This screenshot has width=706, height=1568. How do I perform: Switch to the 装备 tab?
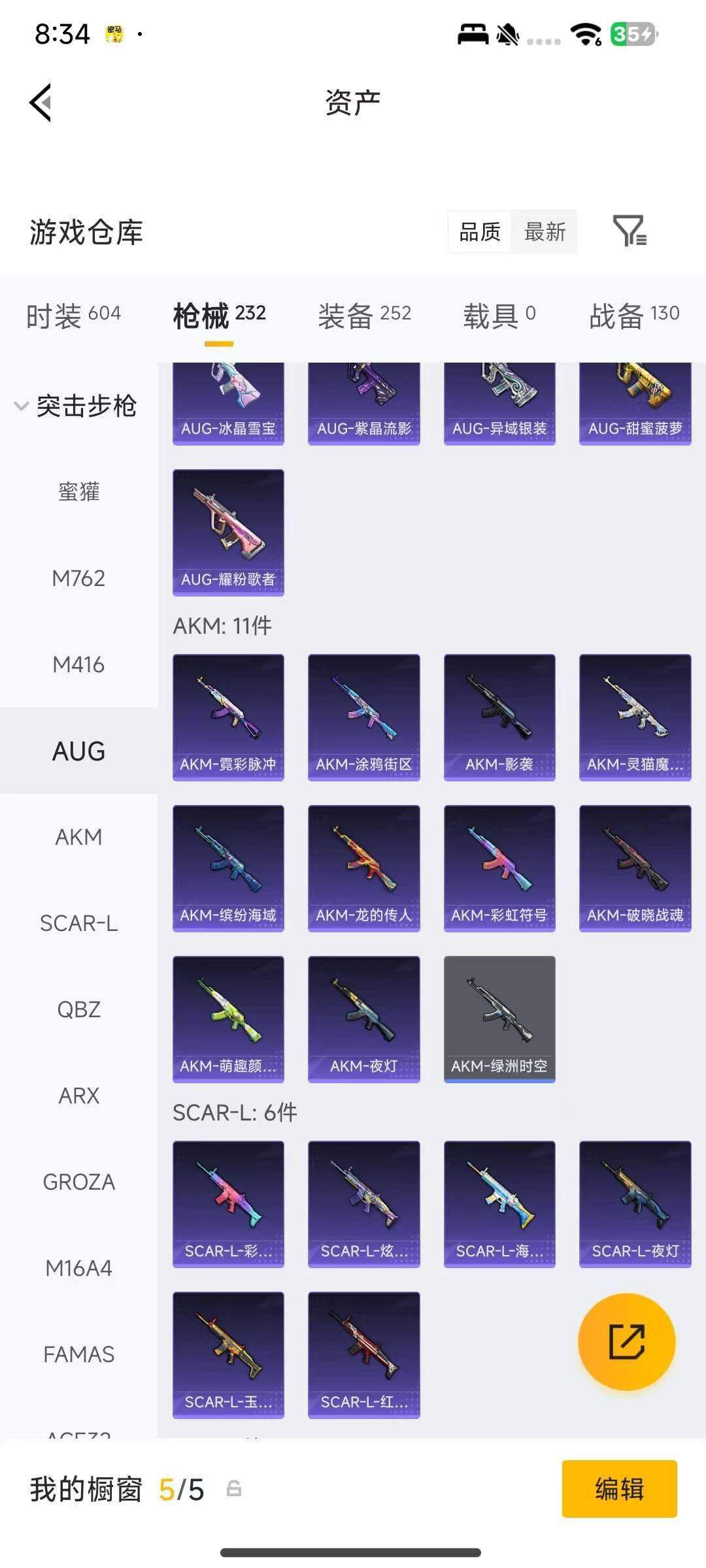coord(364,315)
